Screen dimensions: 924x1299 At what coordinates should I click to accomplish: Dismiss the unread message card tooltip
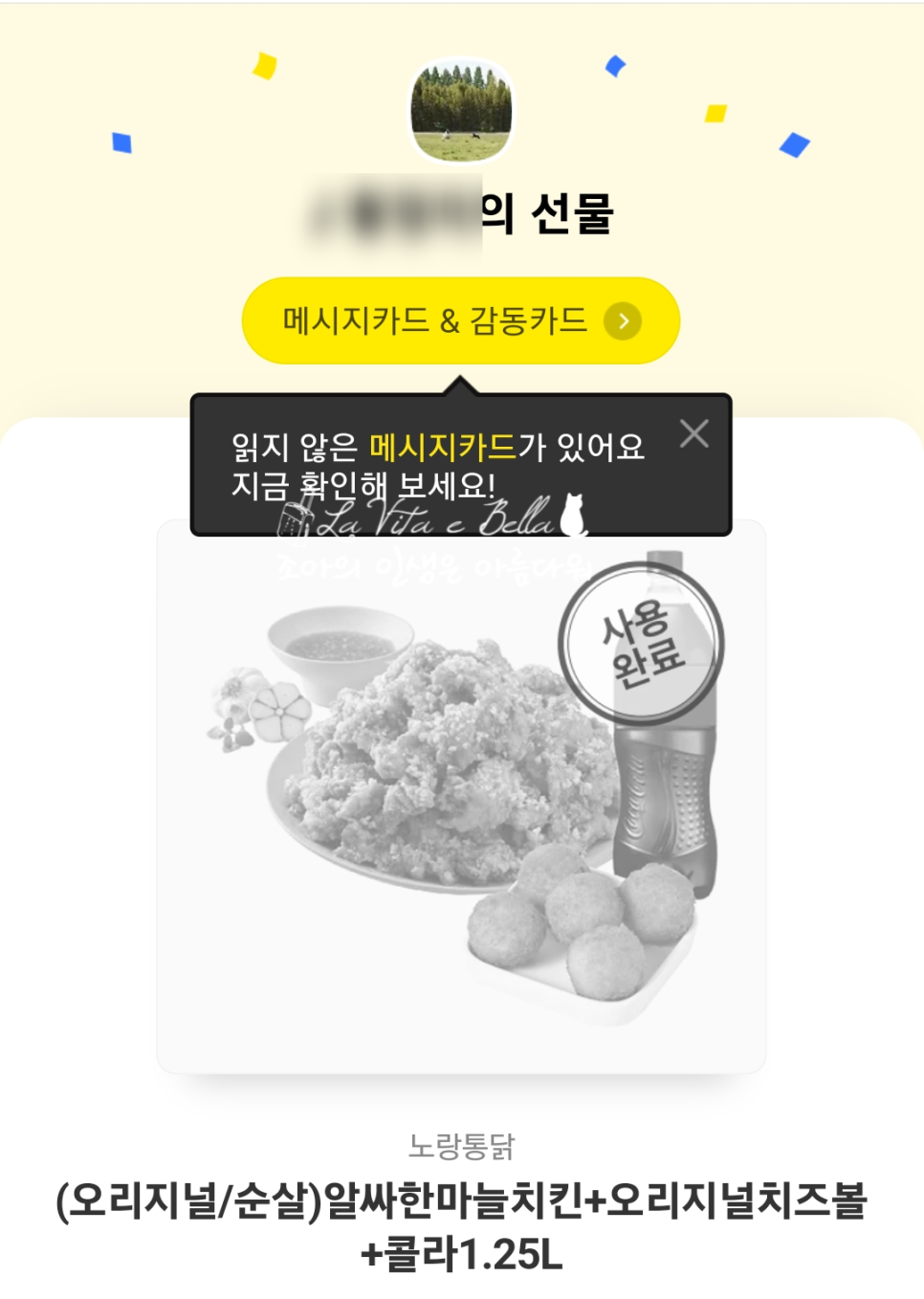click(x=694, y=433)
